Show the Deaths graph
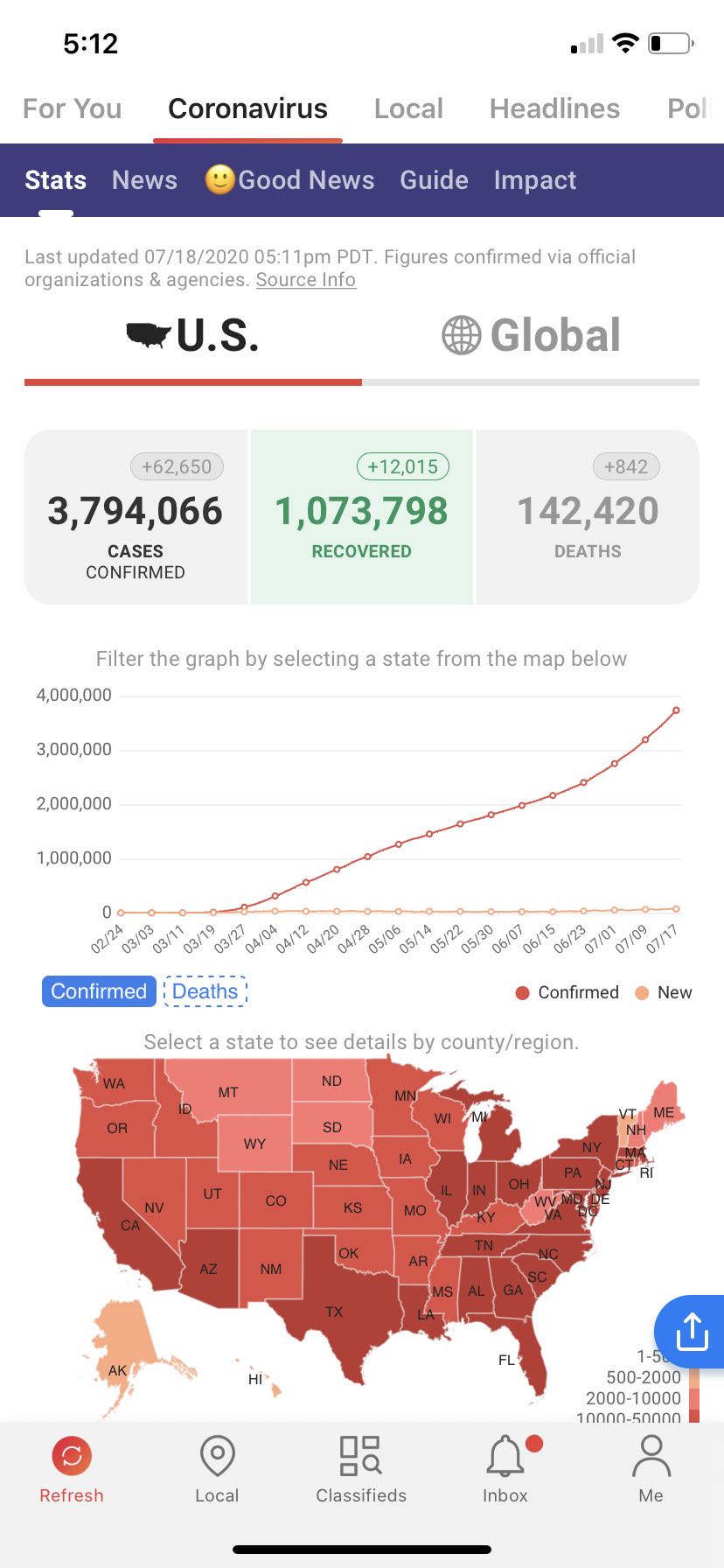Screen dimensions: 724x1568 205,991
